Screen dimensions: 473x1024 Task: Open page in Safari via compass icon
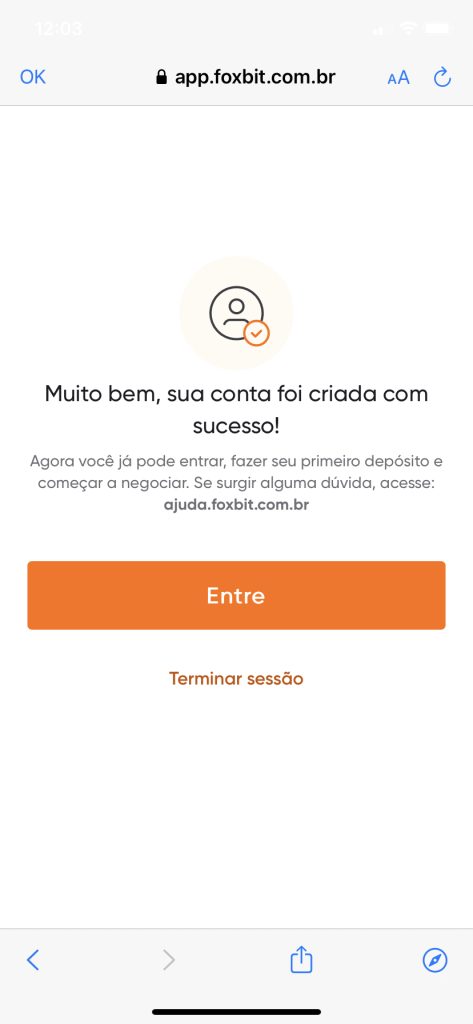435,960
